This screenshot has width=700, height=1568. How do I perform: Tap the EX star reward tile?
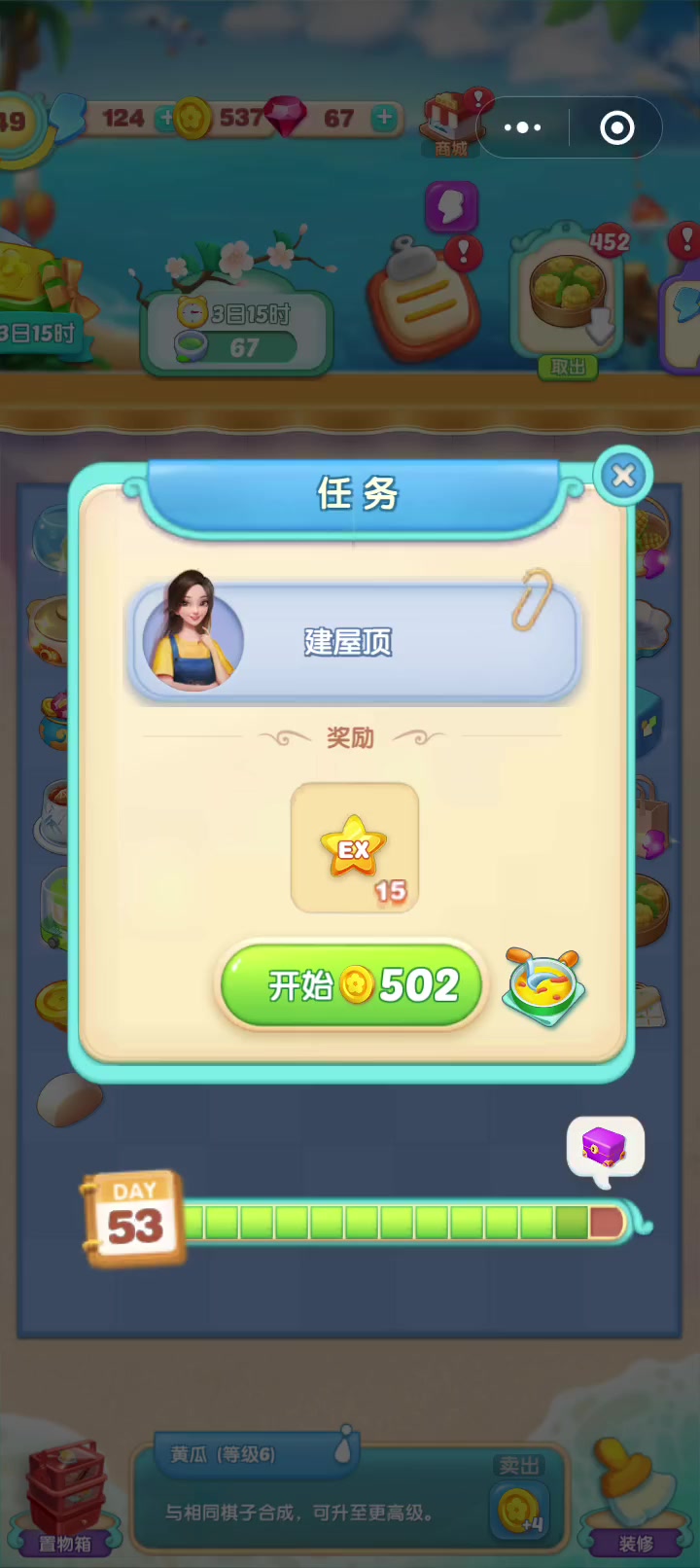[355, 848]
